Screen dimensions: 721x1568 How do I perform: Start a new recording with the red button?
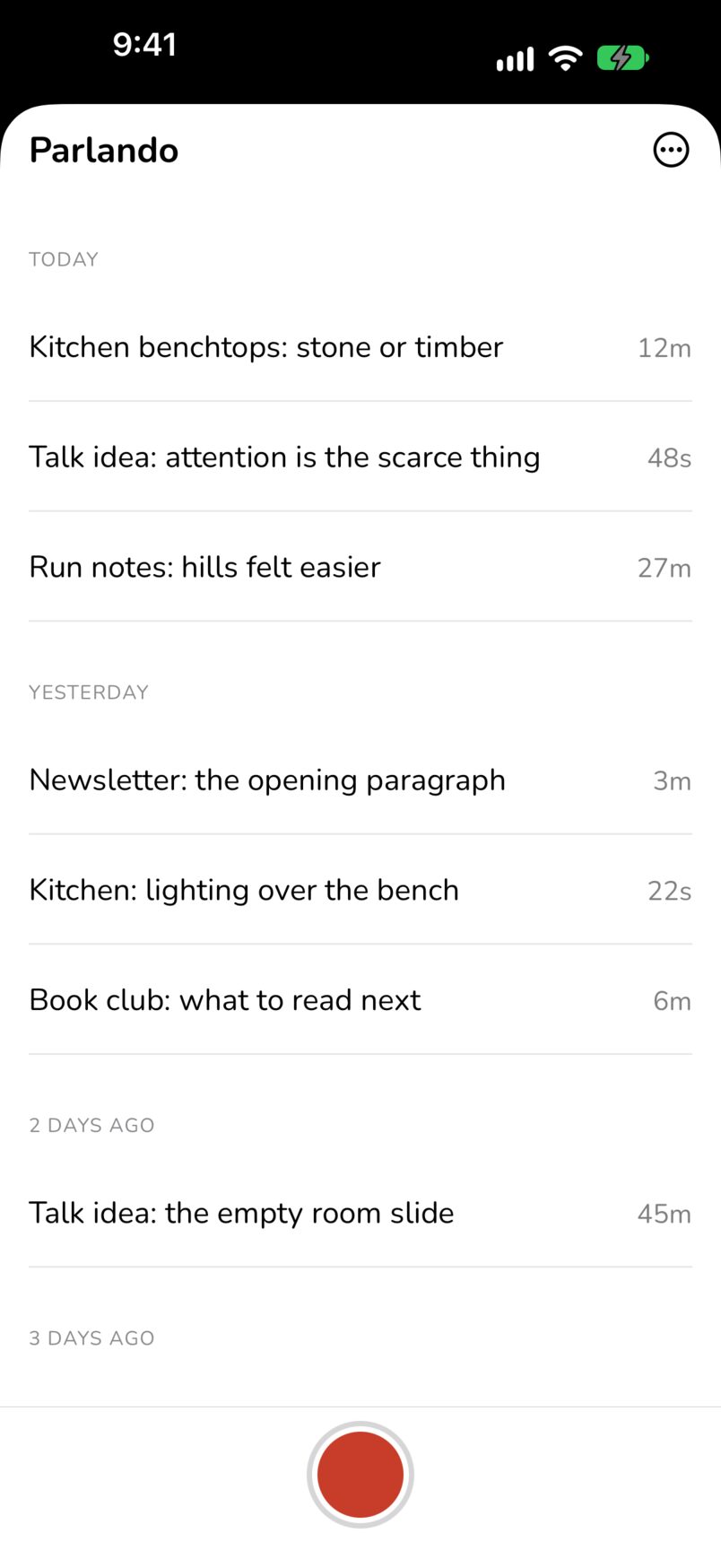(360, 1474)
